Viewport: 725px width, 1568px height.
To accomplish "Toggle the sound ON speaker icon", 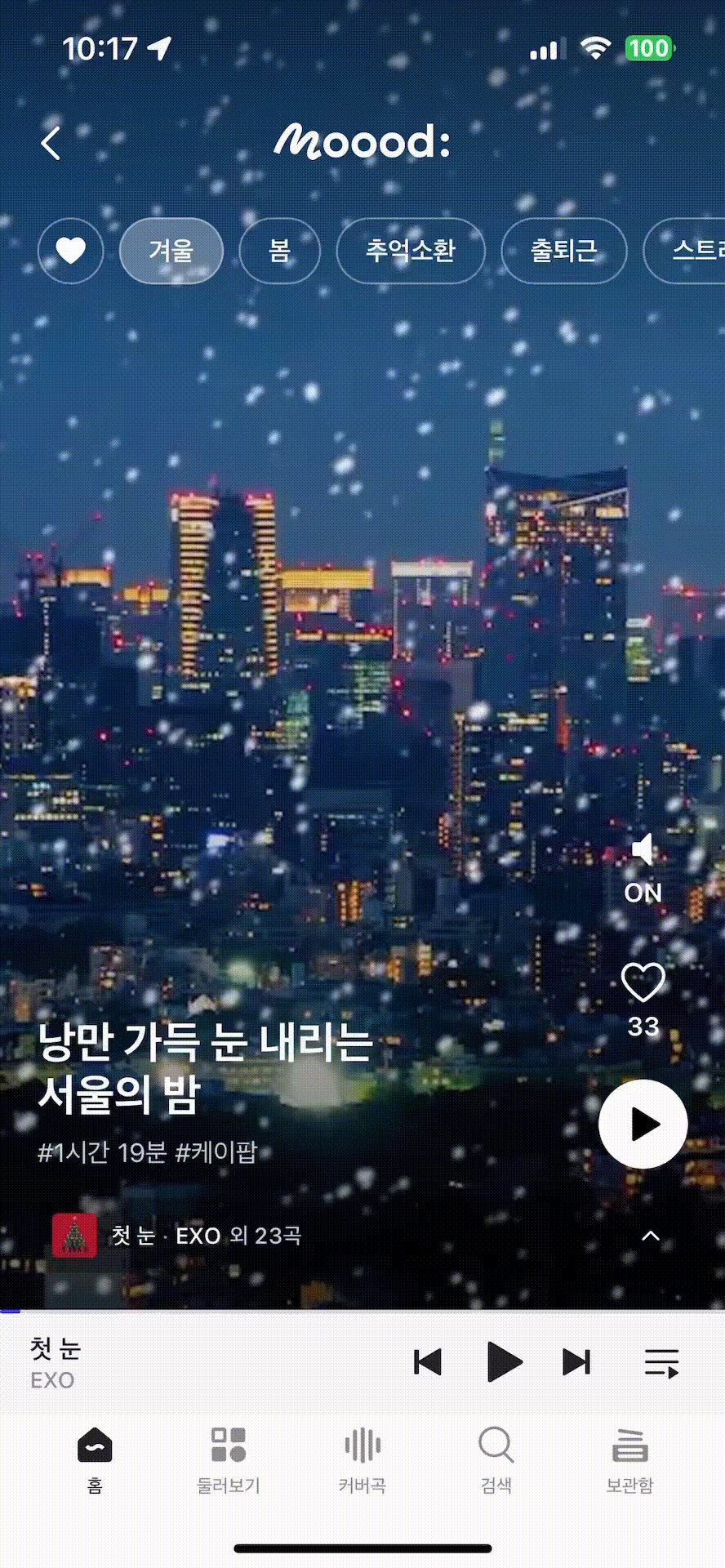I will (x=643, y=852).
